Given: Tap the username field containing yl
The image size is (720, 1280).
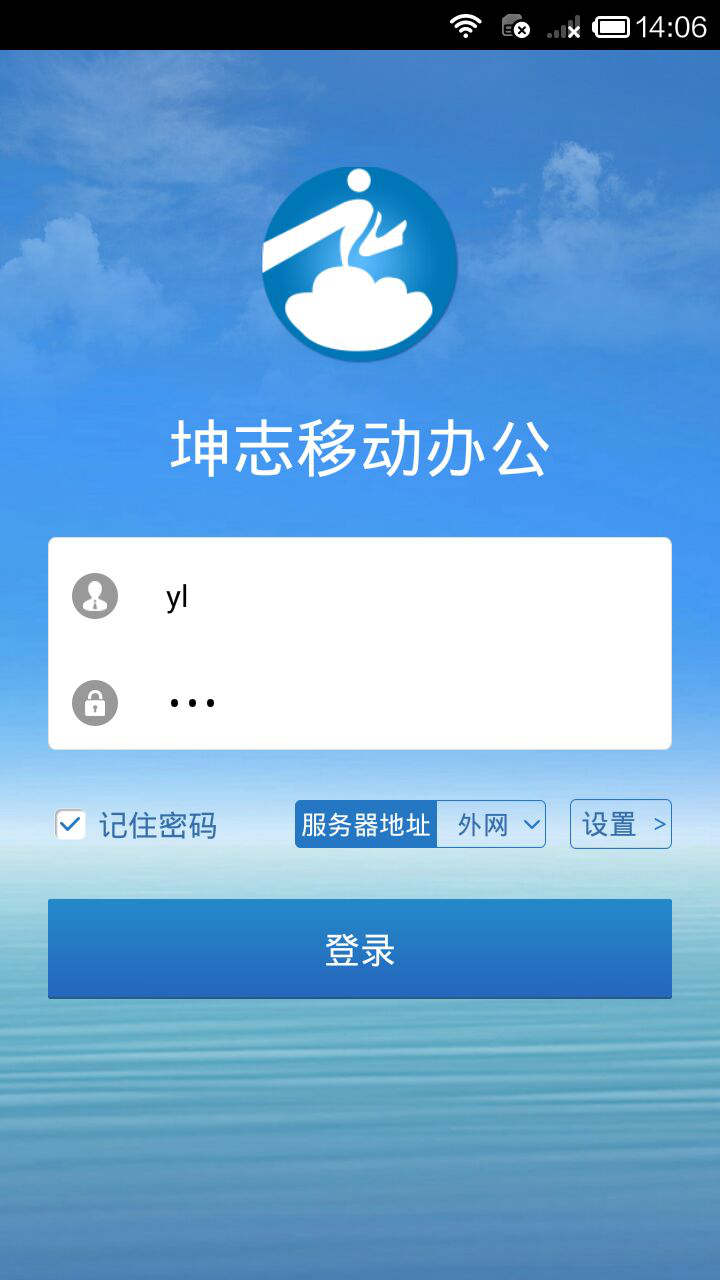Looking at the screenshot, I should (x=400, y=597).
